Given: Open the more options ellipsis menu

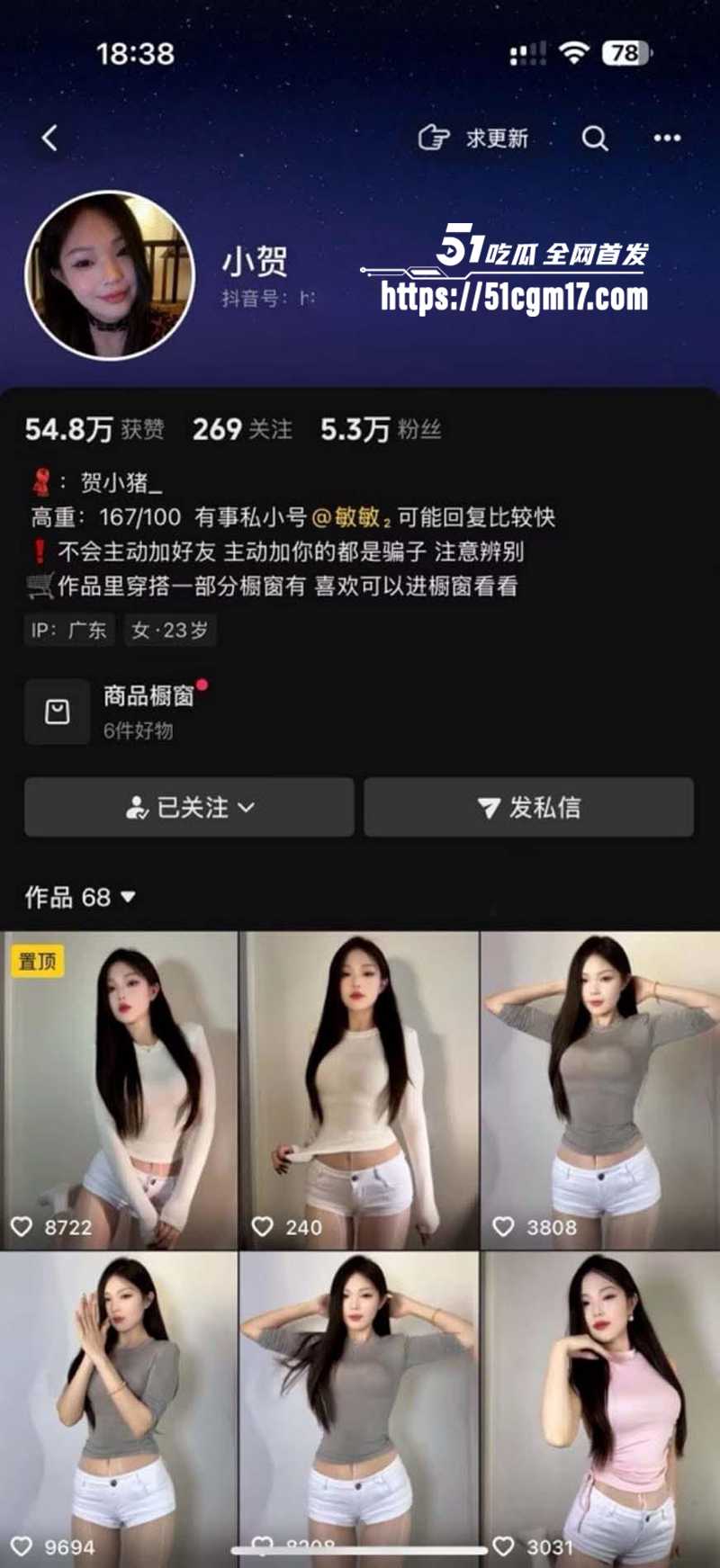Looking at the screenshot, I should click(667, 137).
